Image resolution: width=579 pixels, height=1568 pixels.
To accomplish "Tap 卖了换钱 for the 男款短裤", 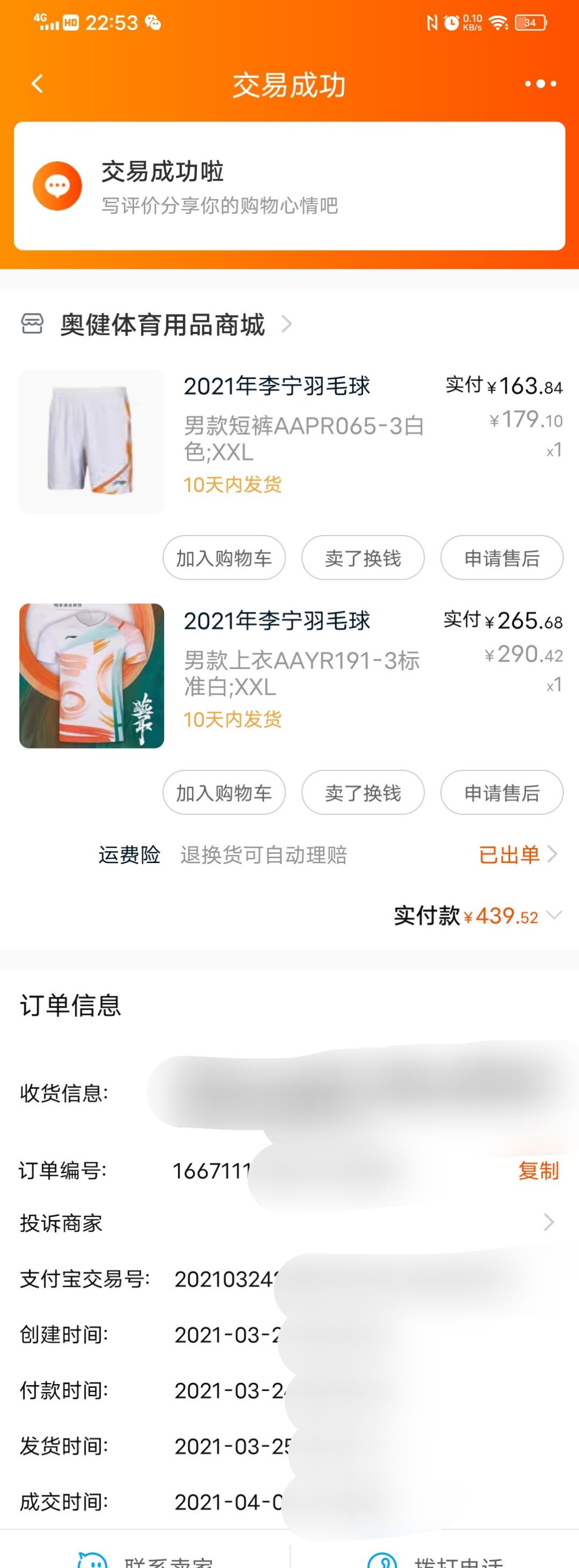I will click(363, 558).
